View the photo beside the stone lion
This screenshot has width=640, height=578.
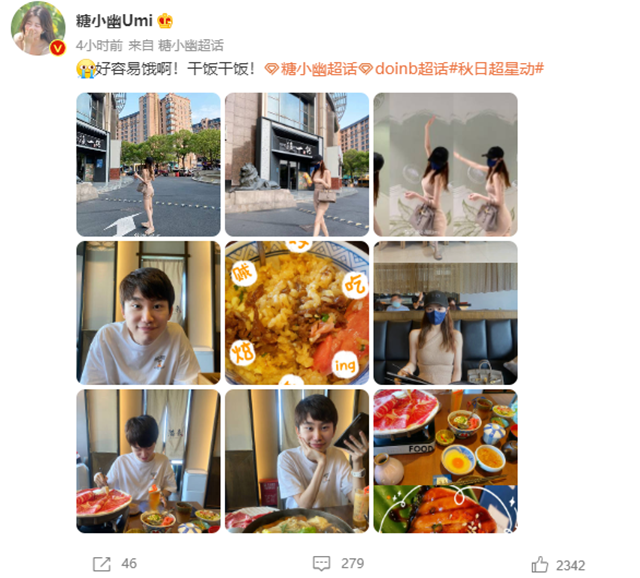296,164
